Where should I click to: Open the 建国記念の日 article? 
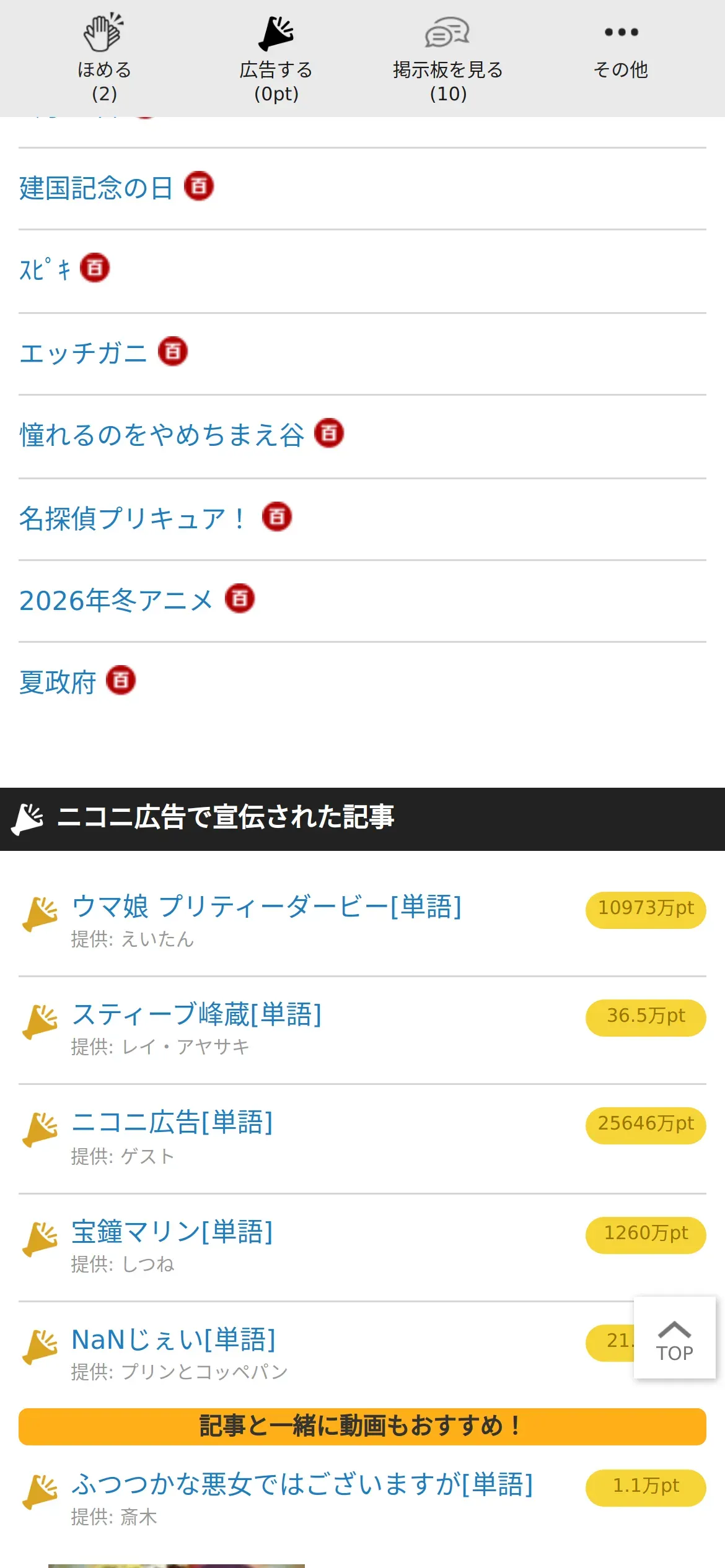click(x=96, y=188)
